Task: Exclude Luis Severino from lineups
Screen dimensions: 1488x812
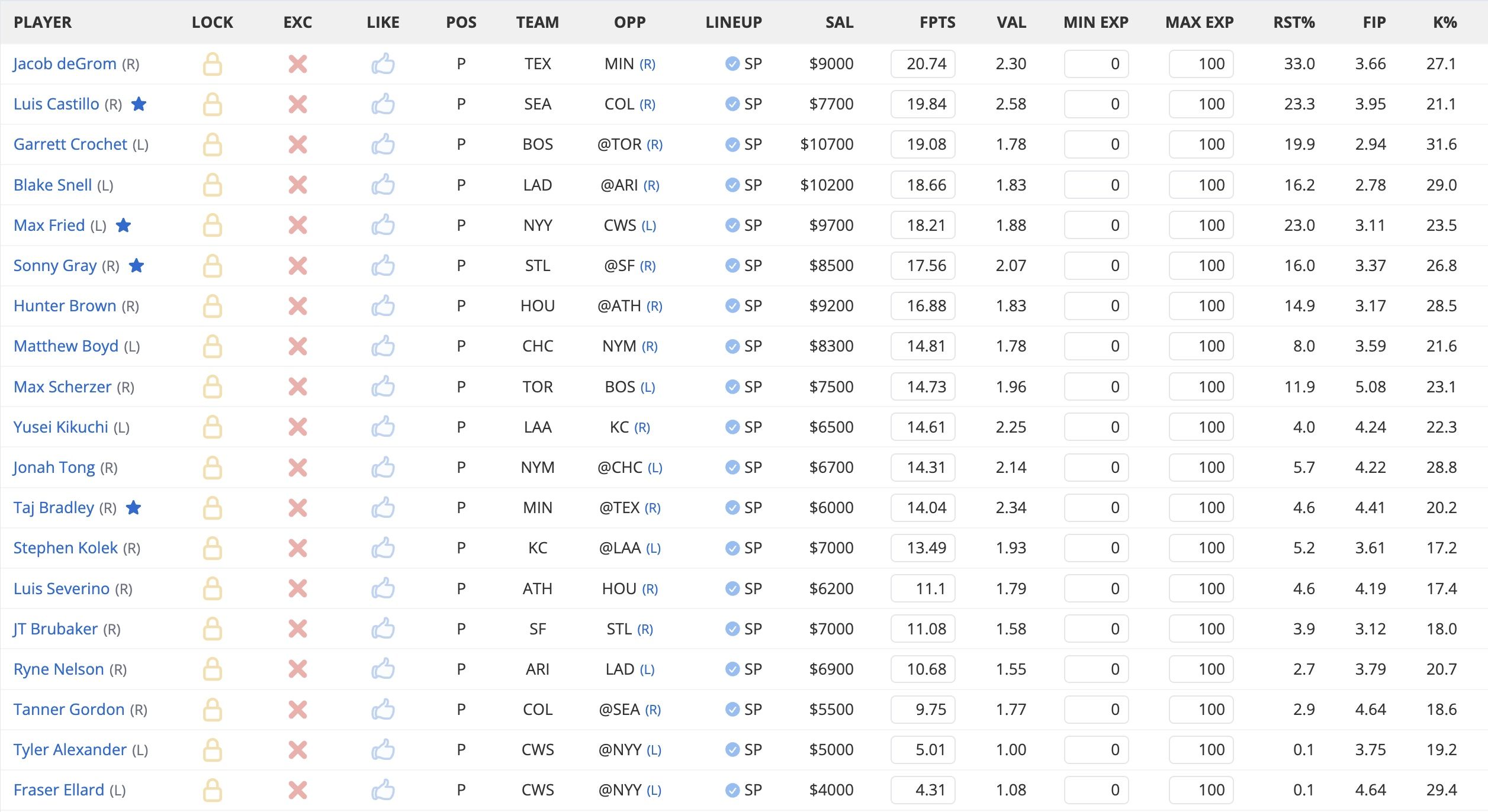Action: click(x=298, y=588)
